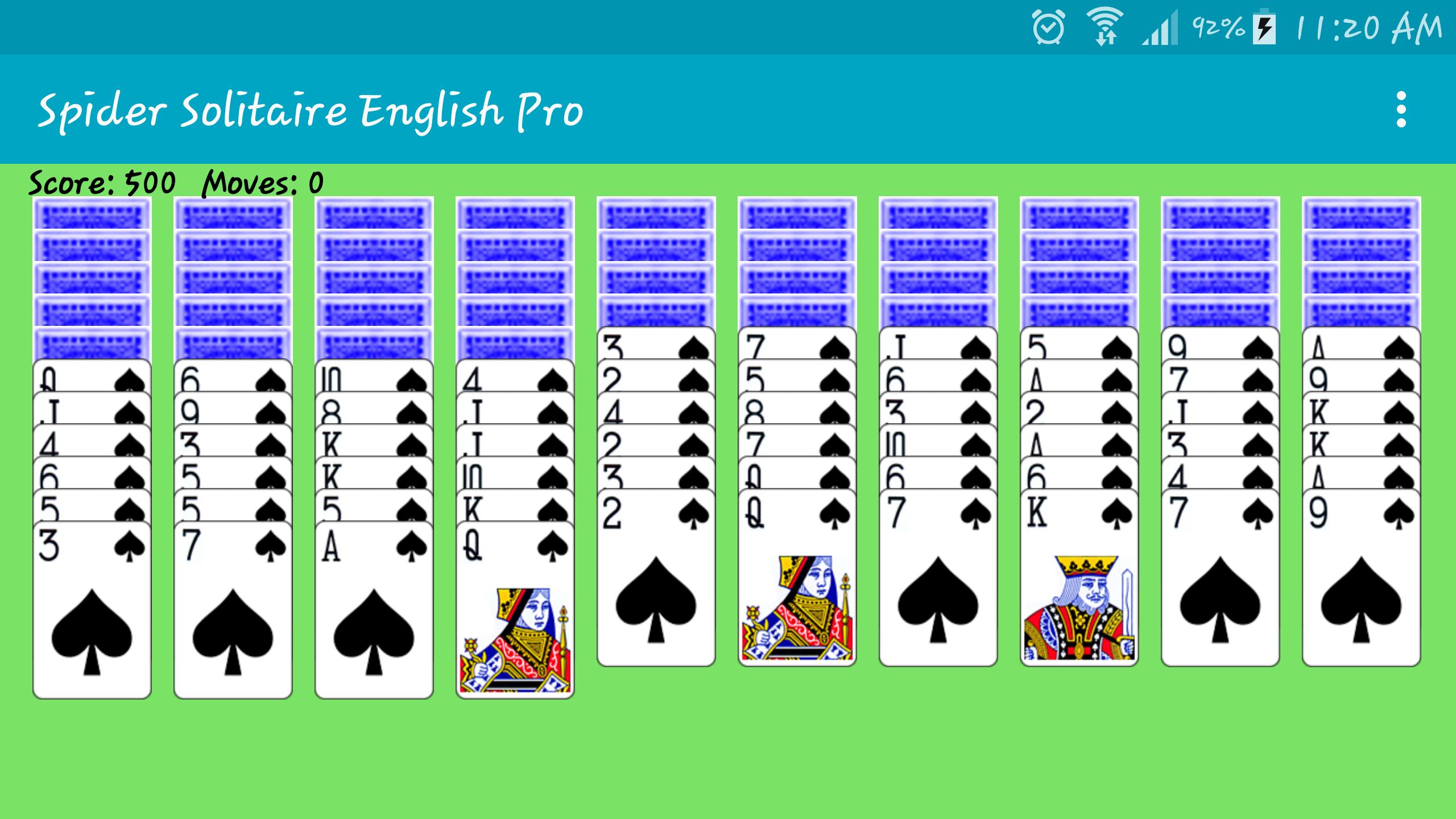1456x819 pixels.
Task: Tap the 2 of spades bottom card
Action: [656, 577]
